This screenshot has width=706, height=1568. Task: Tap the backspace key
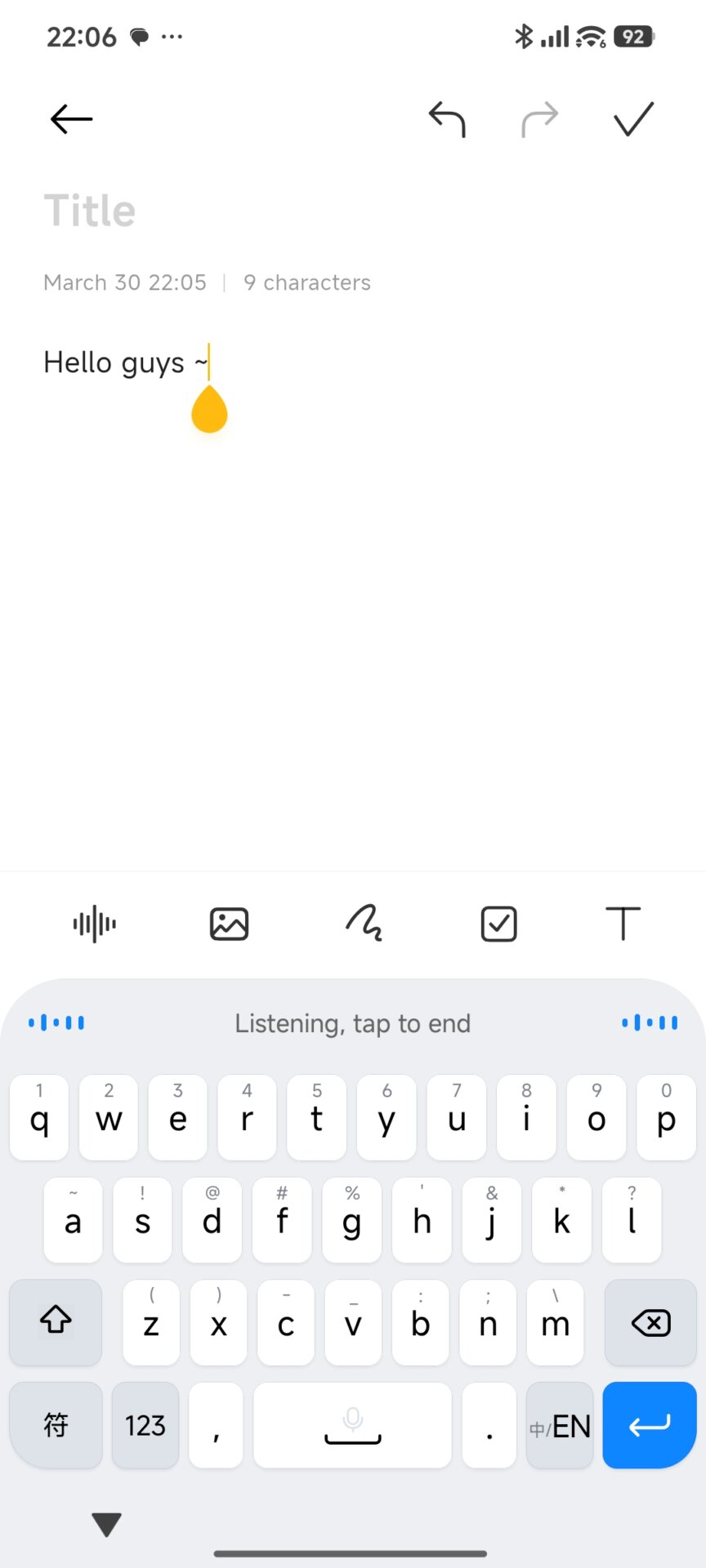point(650,1323)
